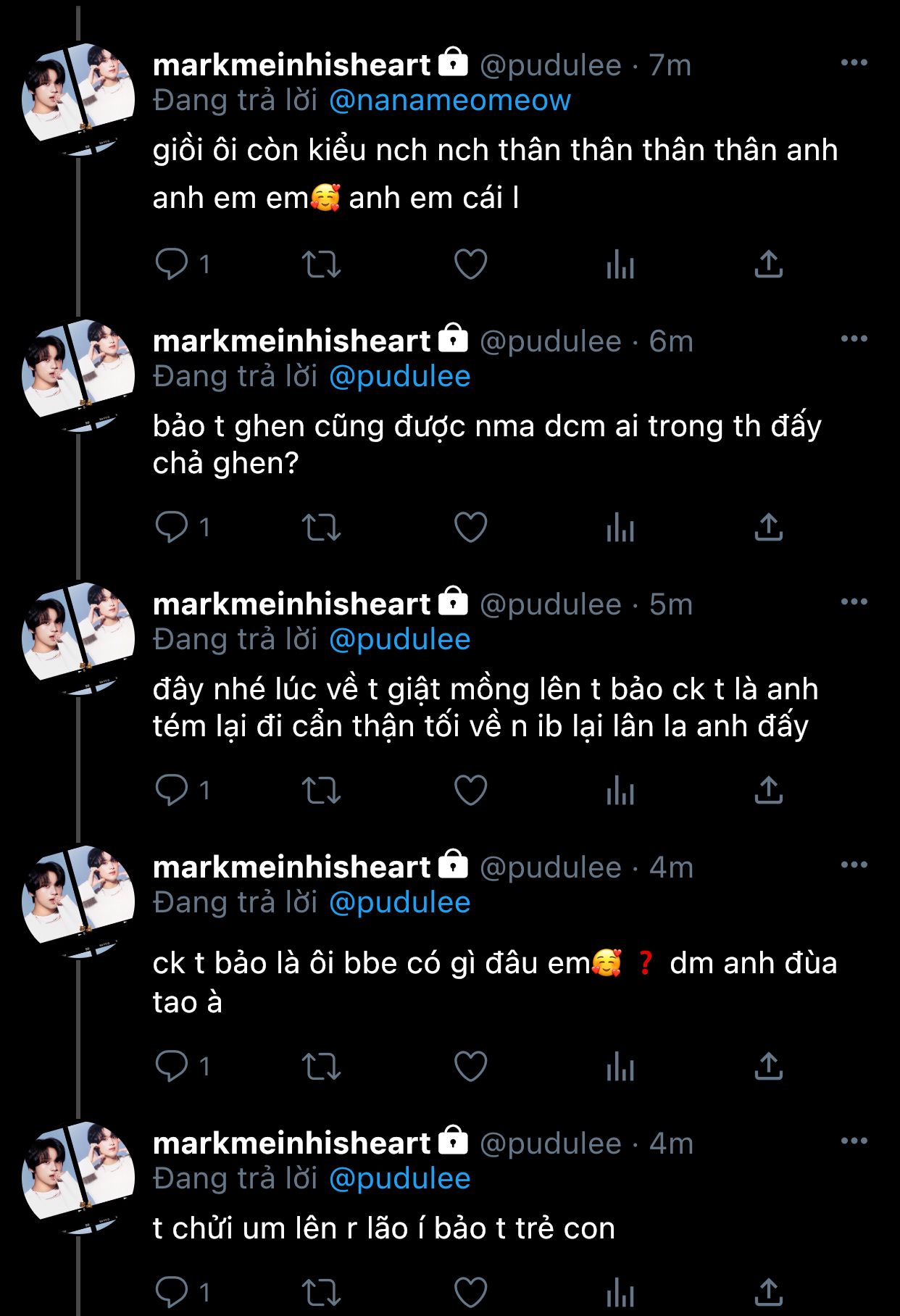Open overflow menu on the 7m tweet
The height and width of the screenshot is (1316, 900).
[854, 63]
